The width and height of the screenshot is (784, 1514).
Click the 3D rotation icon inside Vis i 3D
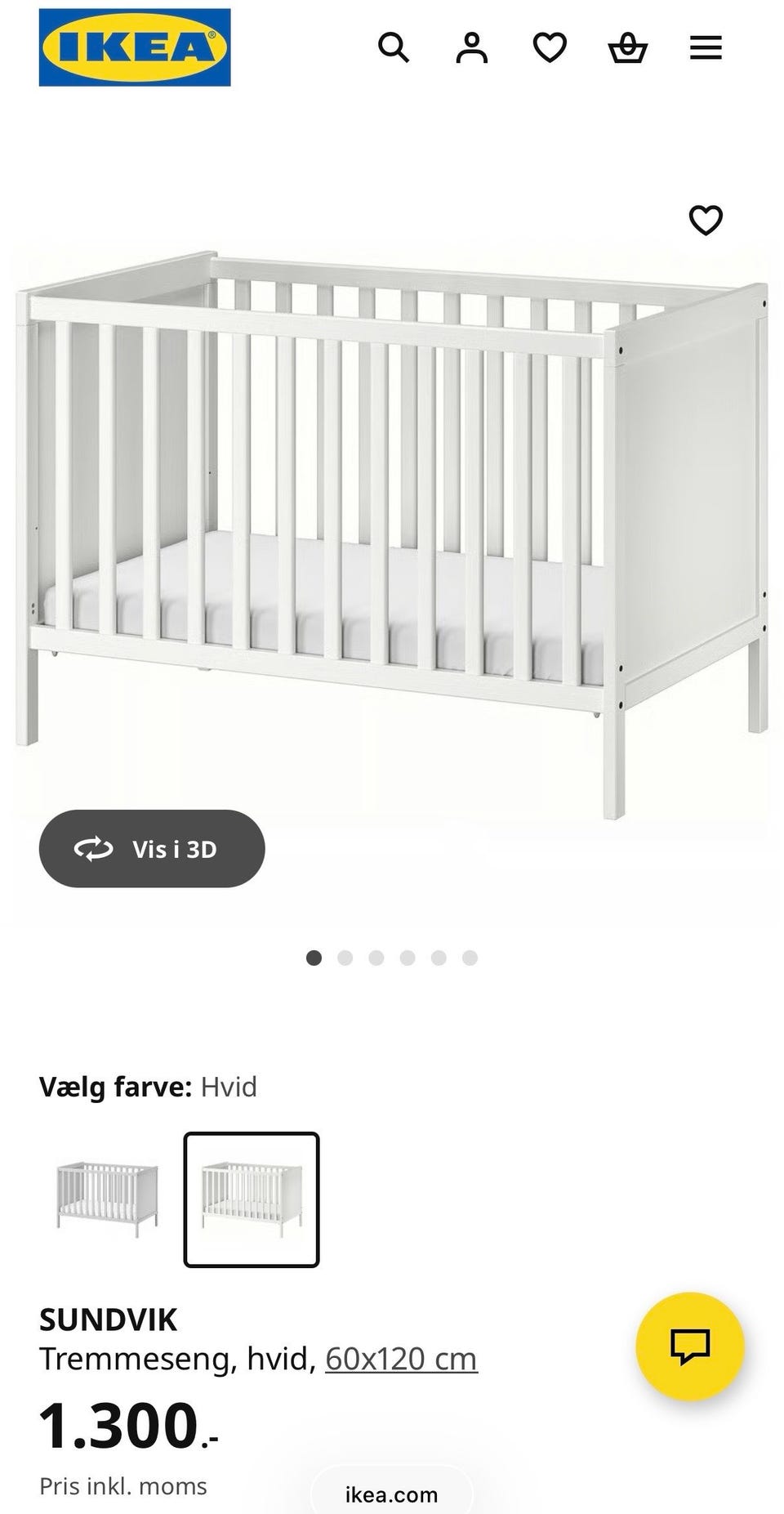point(92,847)
